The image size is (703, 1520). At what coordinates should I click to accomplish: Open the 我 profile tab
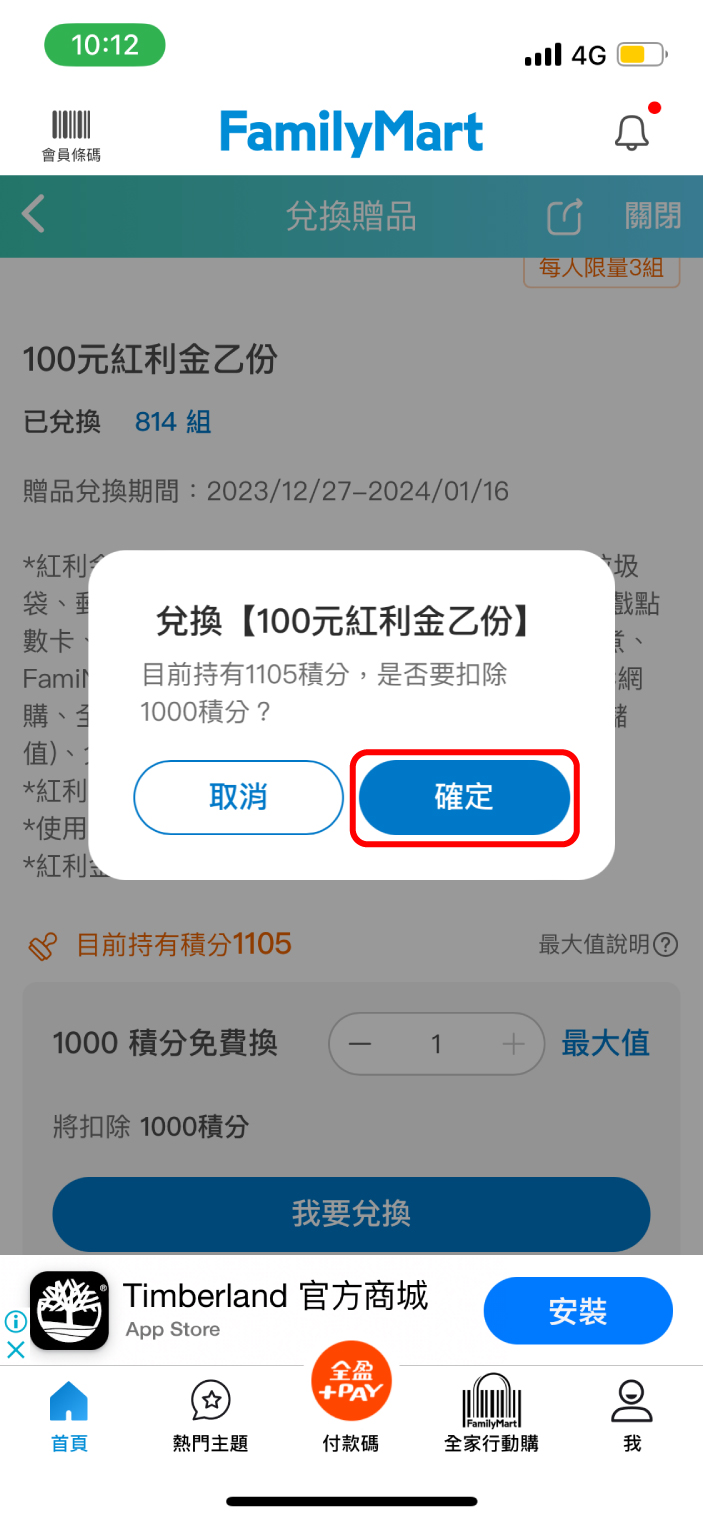tap(632, 1415)
